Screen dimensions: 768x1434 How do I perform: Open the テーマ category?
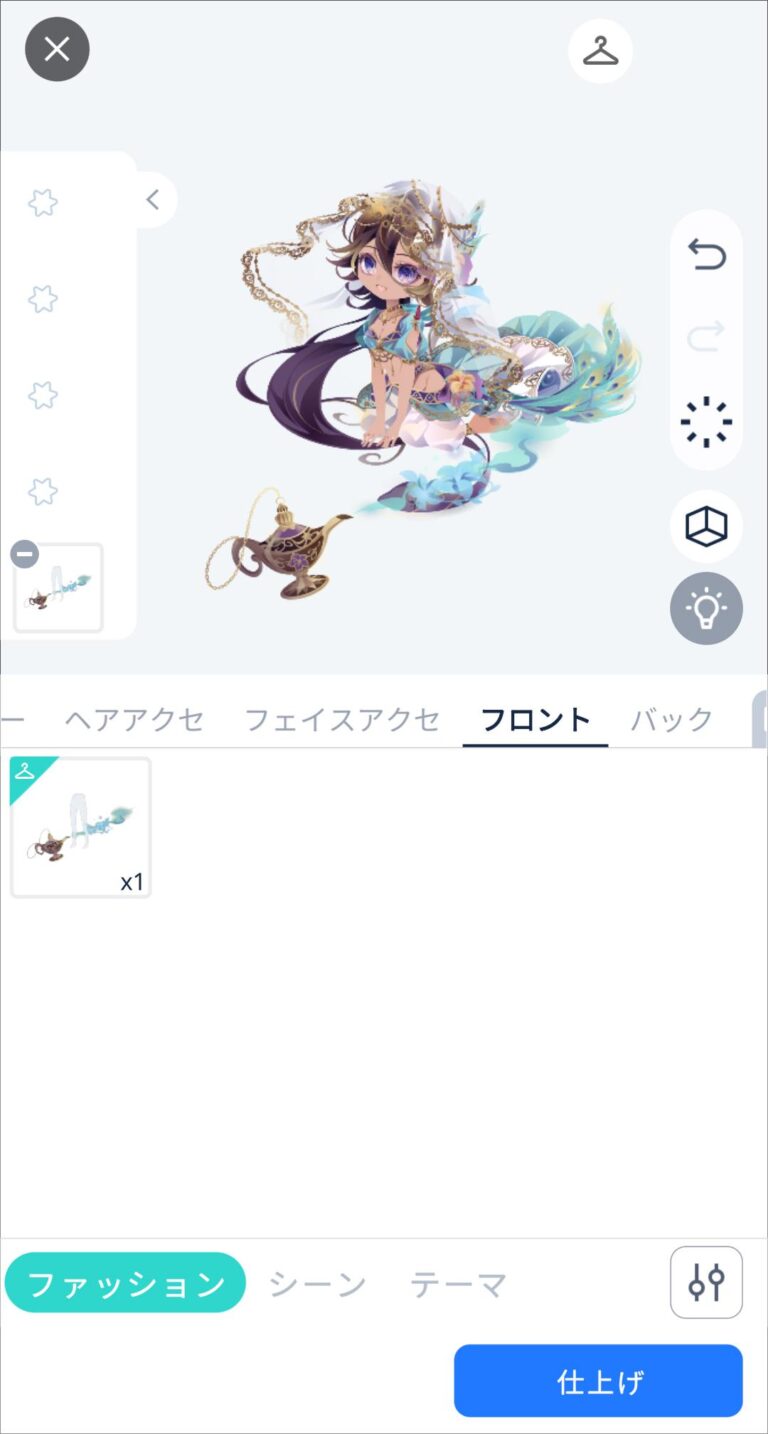(x=459, y=1284)
